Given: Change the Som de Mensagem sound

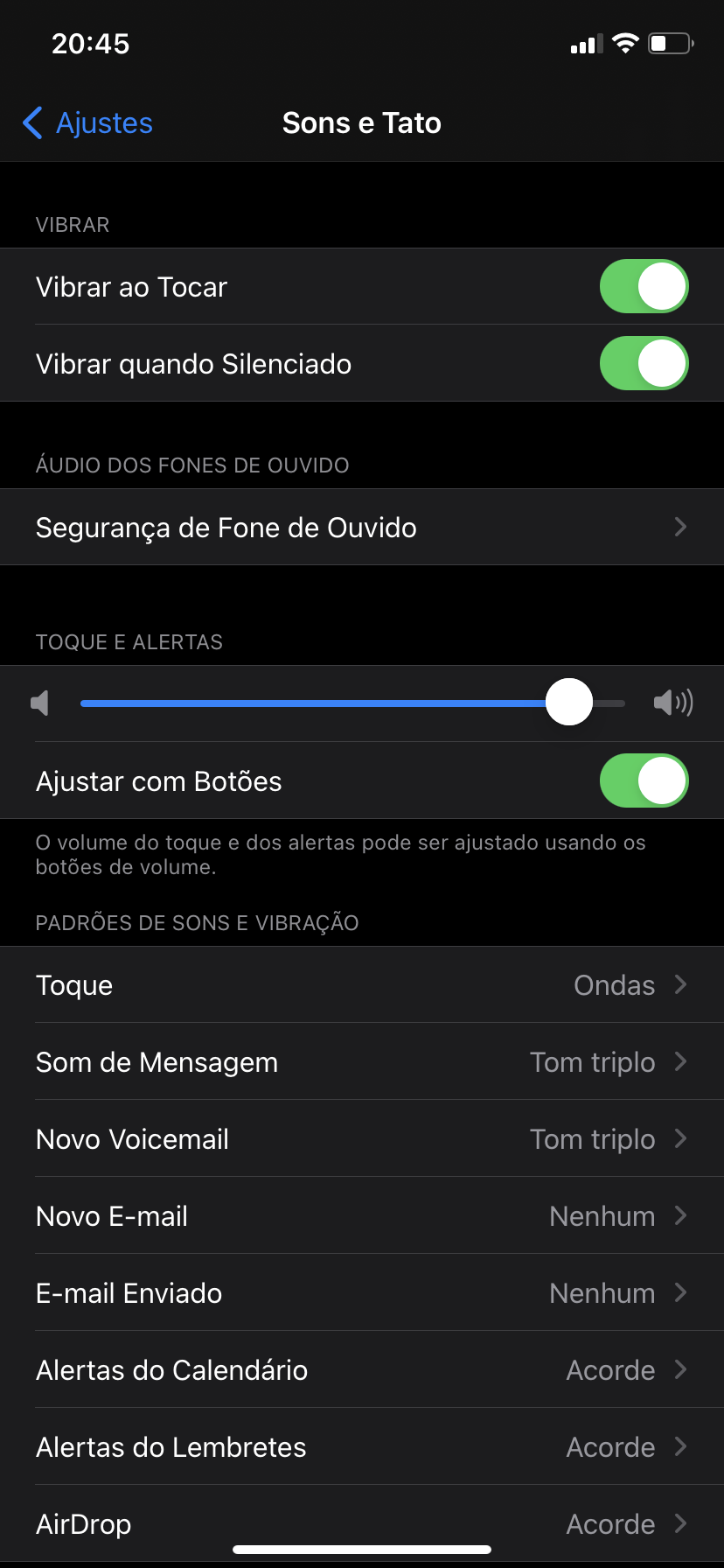Looking at the screenshot, I should (362, 1062).
